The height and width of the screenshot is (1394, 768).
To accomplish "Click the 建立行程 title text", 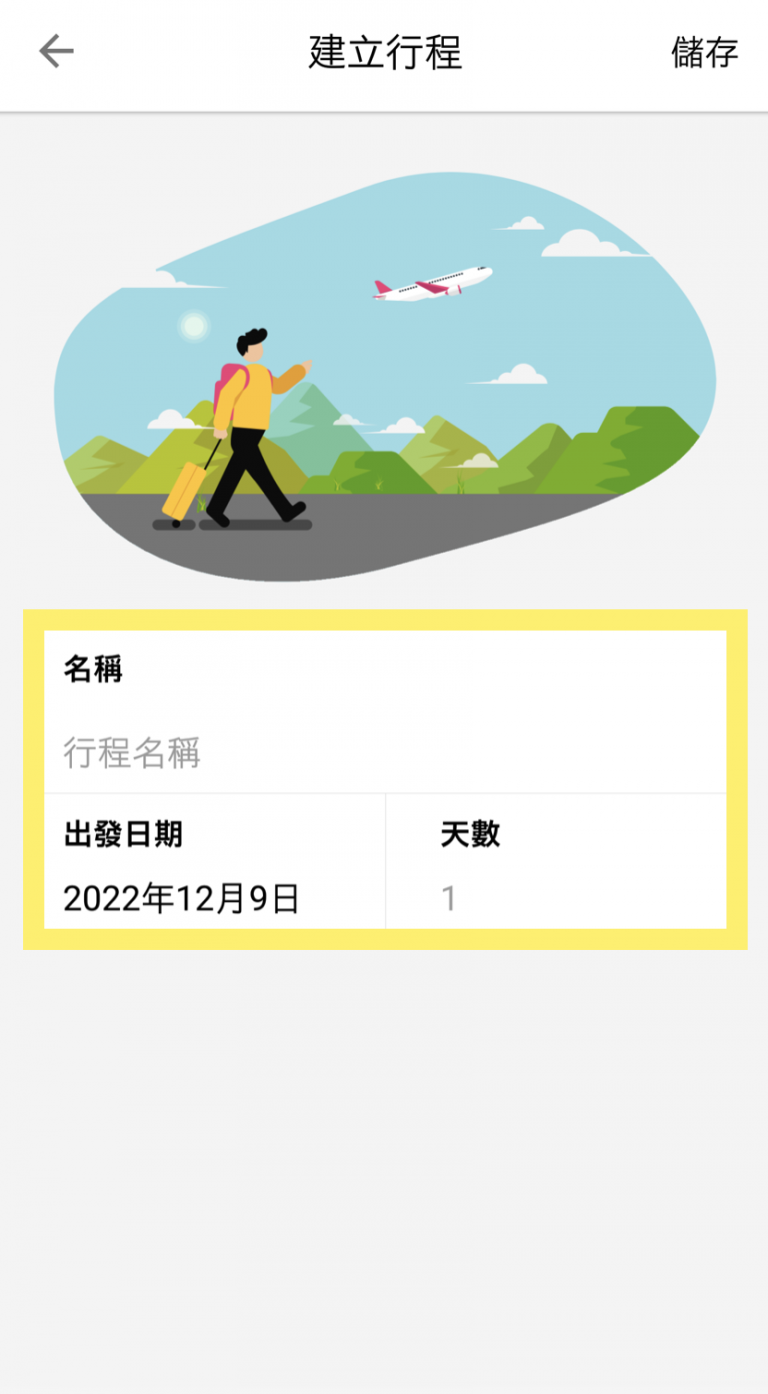I will coord(383,52).
